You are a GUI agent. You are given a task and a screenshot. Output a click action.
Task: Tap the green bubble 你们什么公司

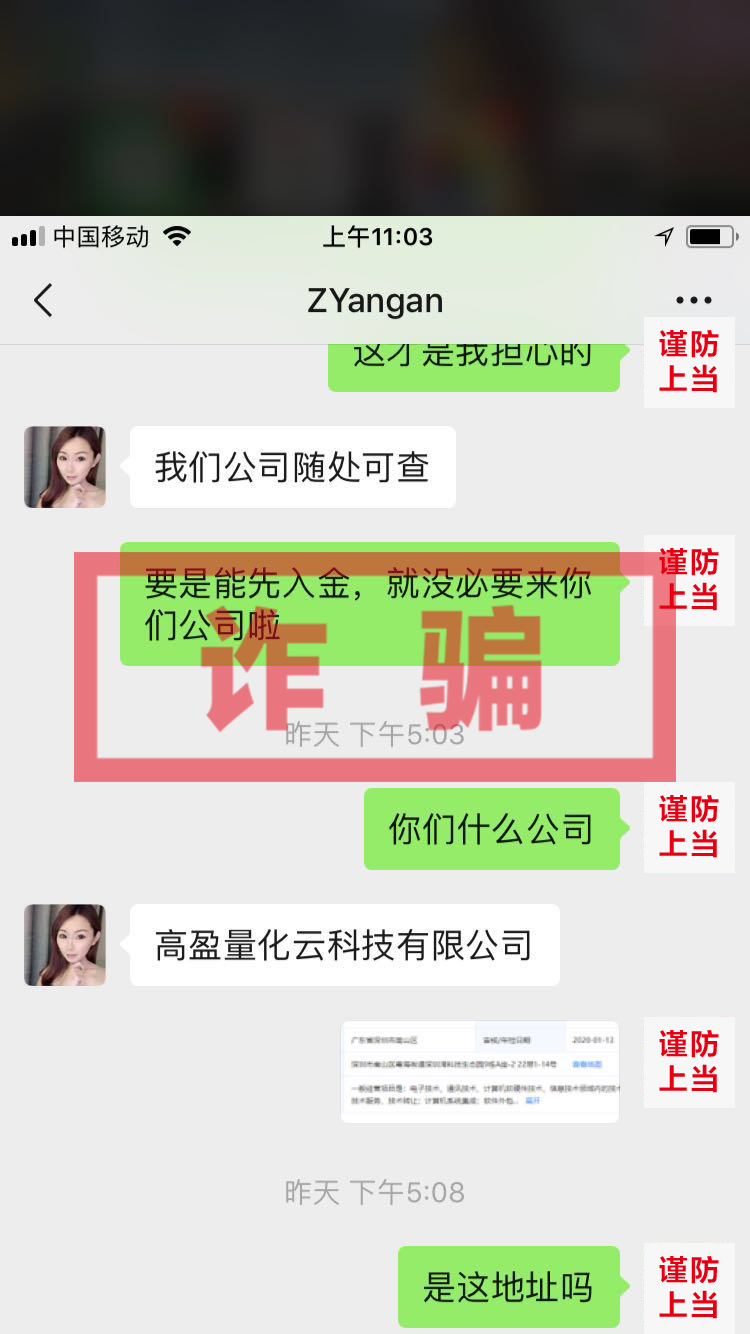[x=492, y=827]
